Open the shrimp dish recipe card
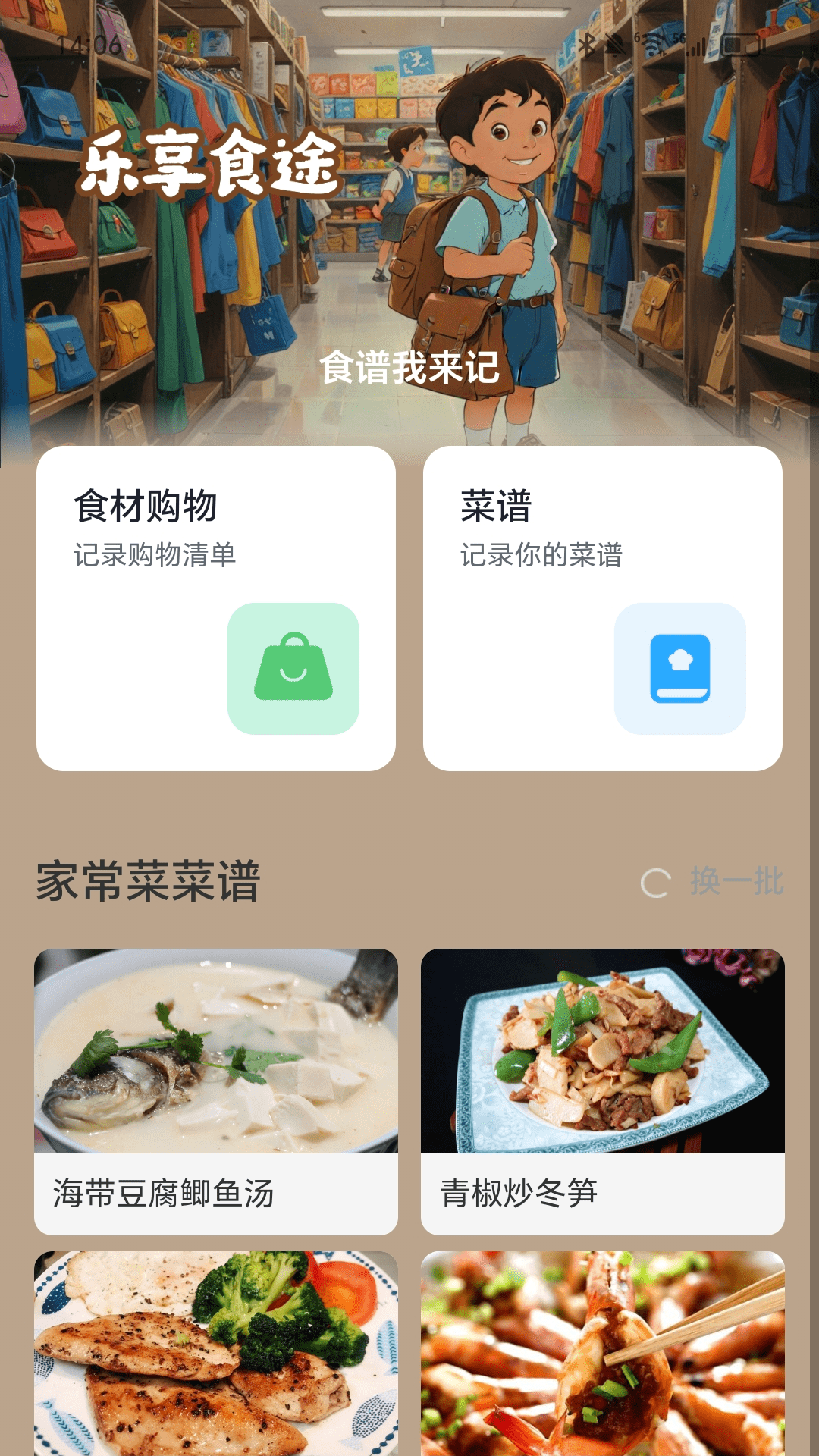This screenshot has width=819, height=1456. coord(603,1354)
